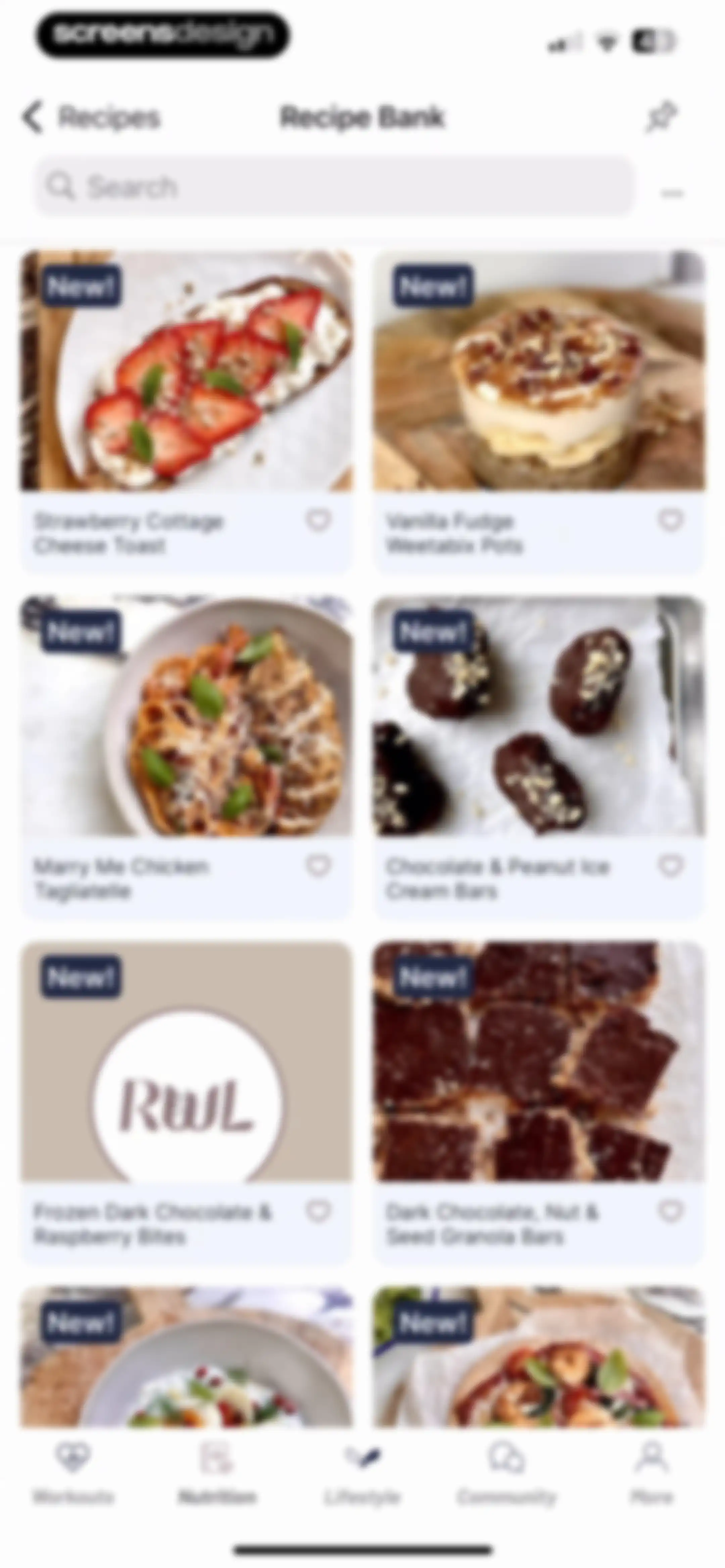725x1568 pixels.
Task: Open Chocolate & Peanut Ice Cream Bars
Action: coord(539,756)
